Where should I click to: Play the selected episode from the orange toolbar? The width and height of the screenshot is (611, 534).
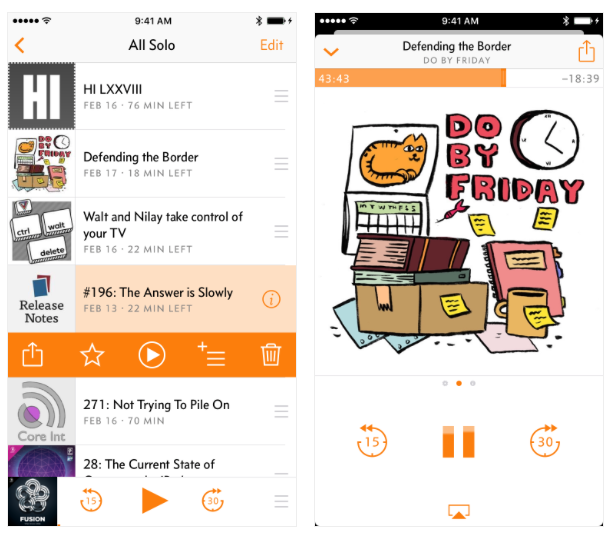(x=152, y=355)
